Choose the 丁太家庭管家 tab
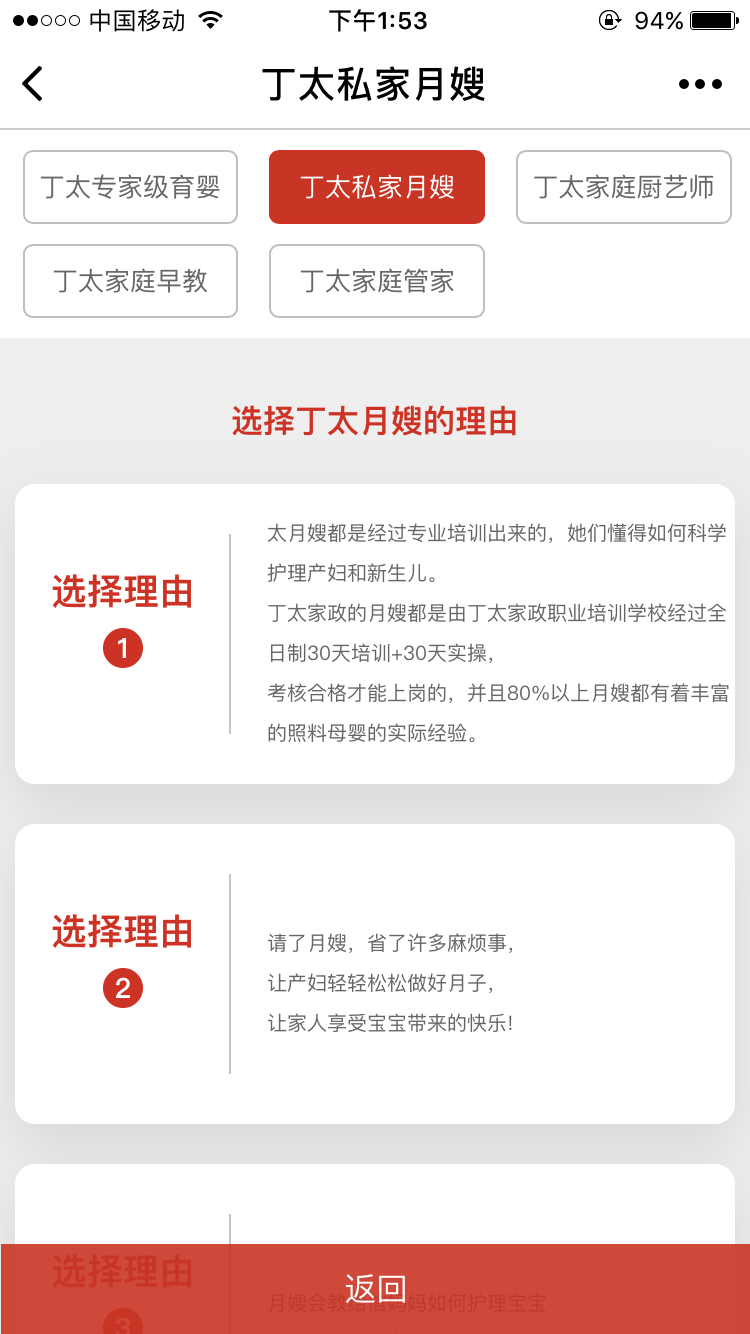The width and height of the screenshot is (750, 1334). [x=377, y=281]
